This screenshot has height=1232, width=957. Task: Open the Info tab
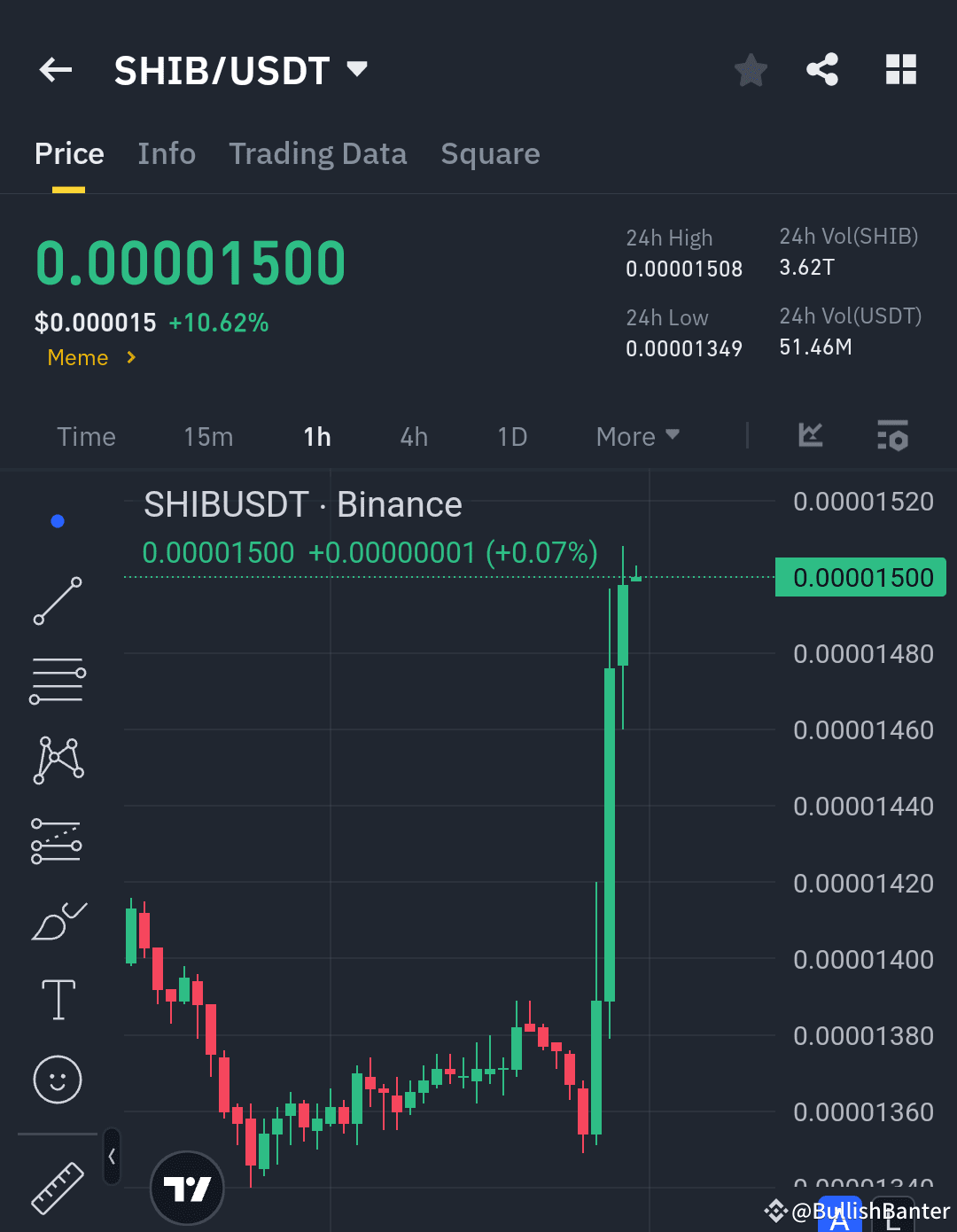[166, 153]
